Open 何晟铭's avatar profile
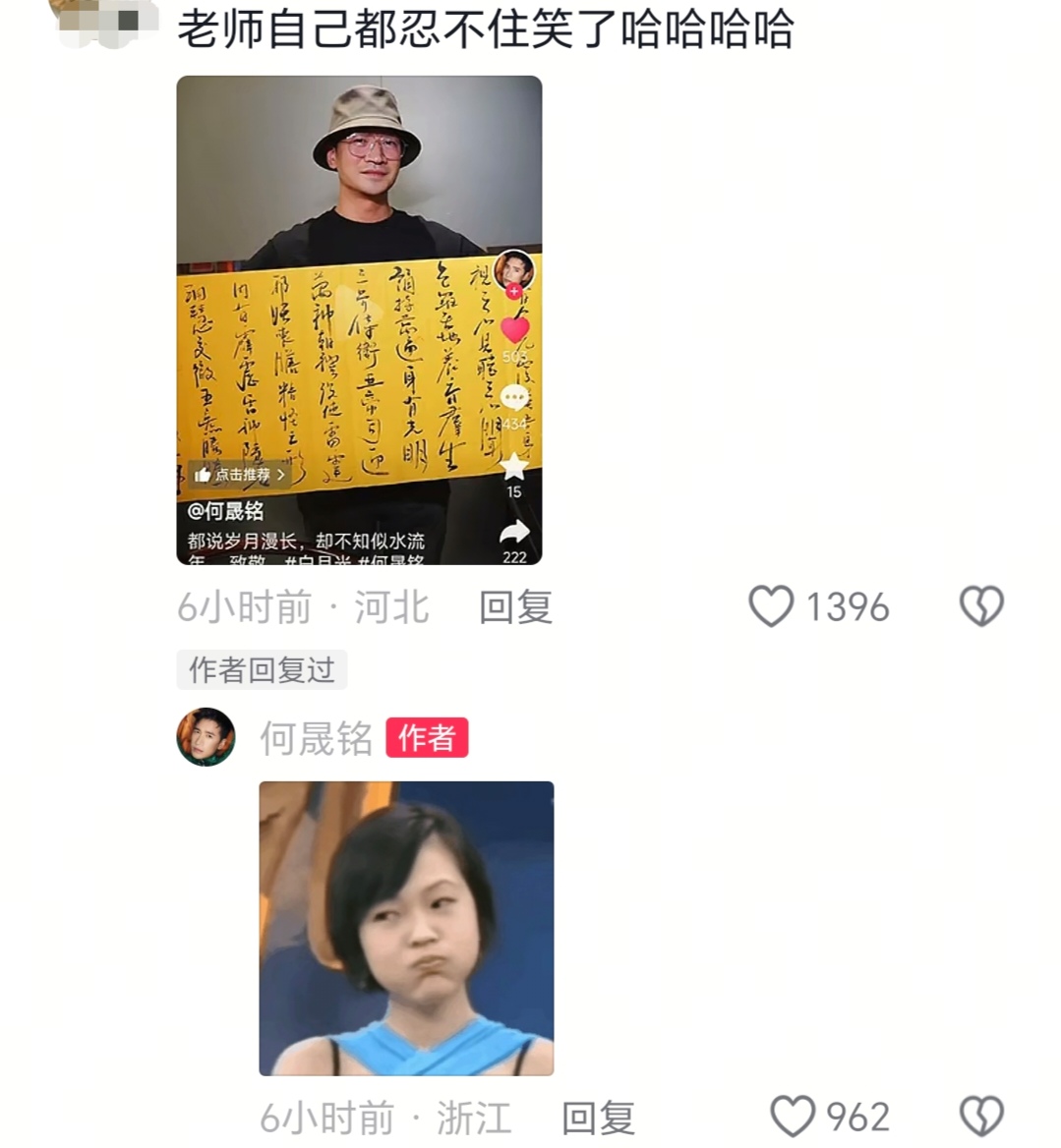Image resolution: width=1061 pixels, height=1148 pixels. tap(206, 736)
